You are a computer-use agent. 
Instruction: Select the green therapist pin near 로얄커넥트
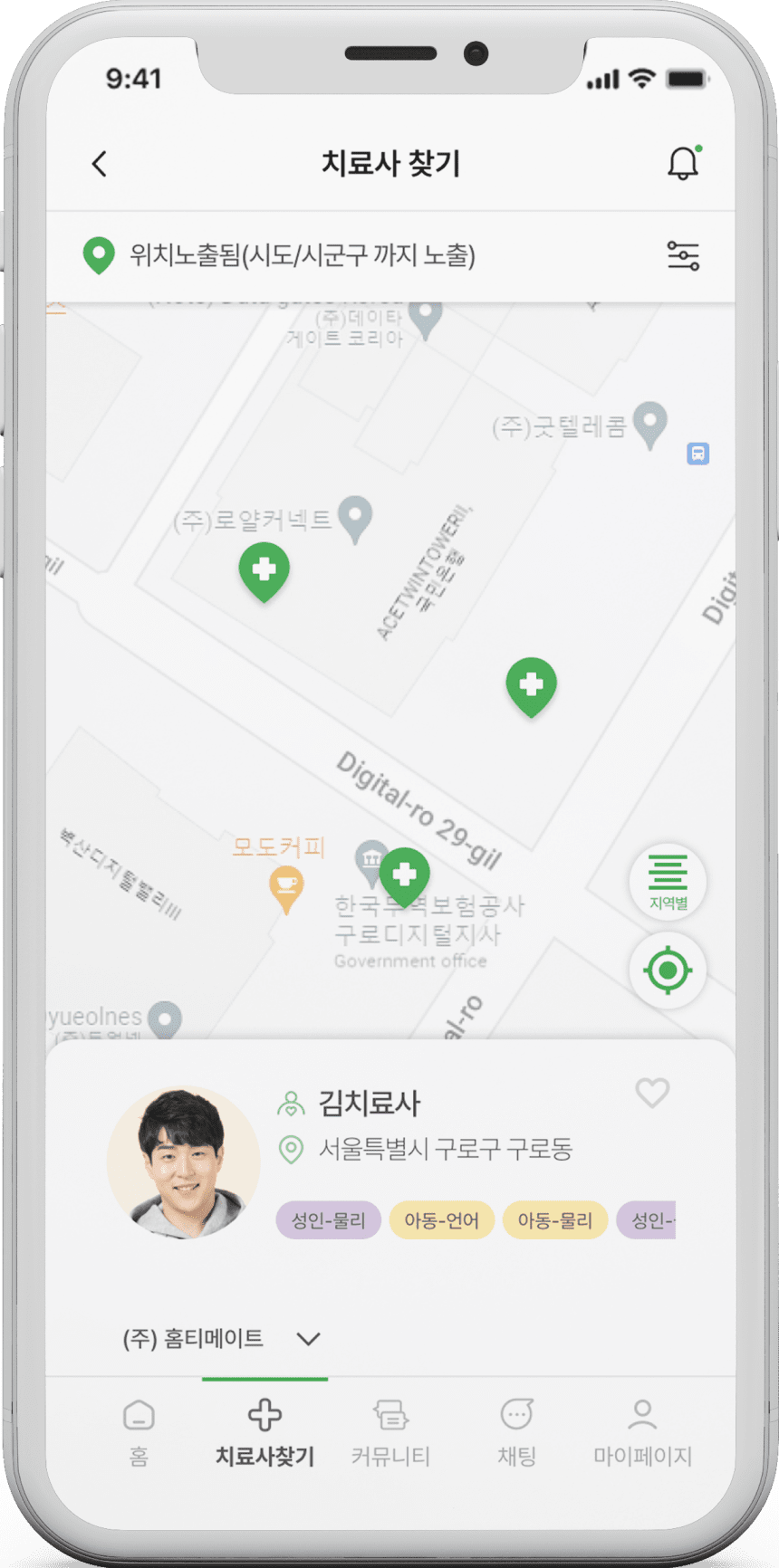click(x=264, y=571)
